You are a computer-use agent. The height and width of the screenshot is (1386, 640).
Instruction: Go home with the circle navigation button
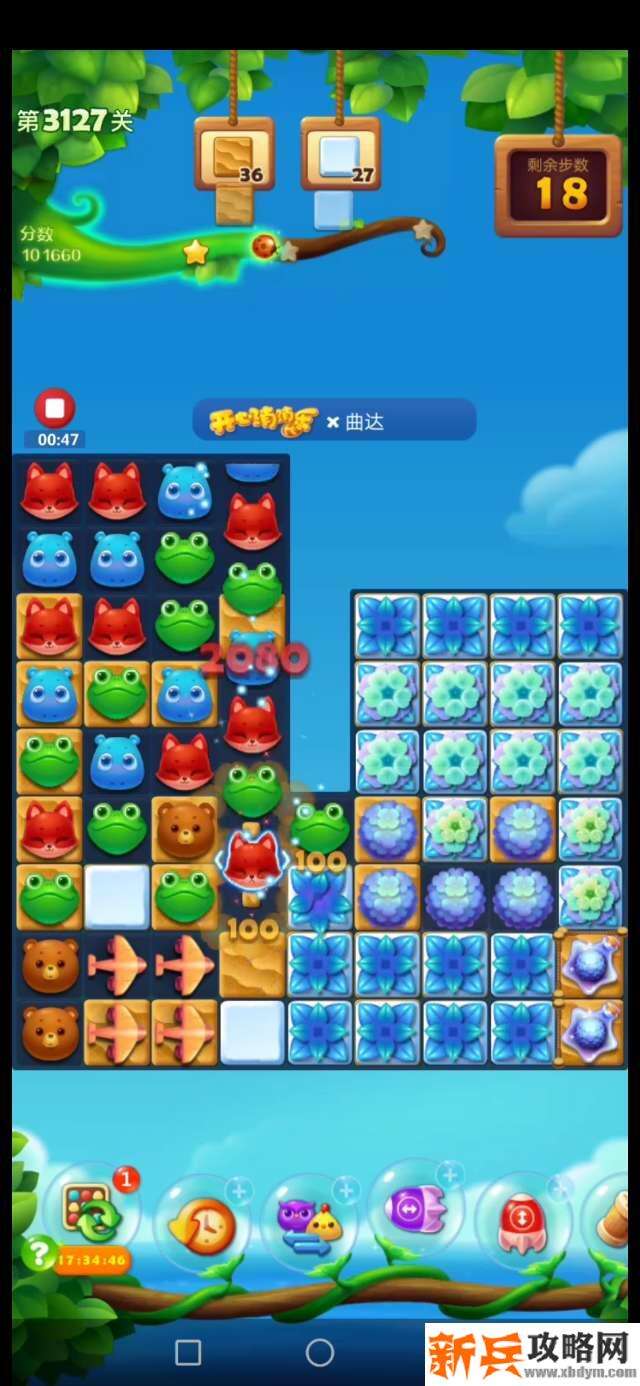coord(320,1353)
